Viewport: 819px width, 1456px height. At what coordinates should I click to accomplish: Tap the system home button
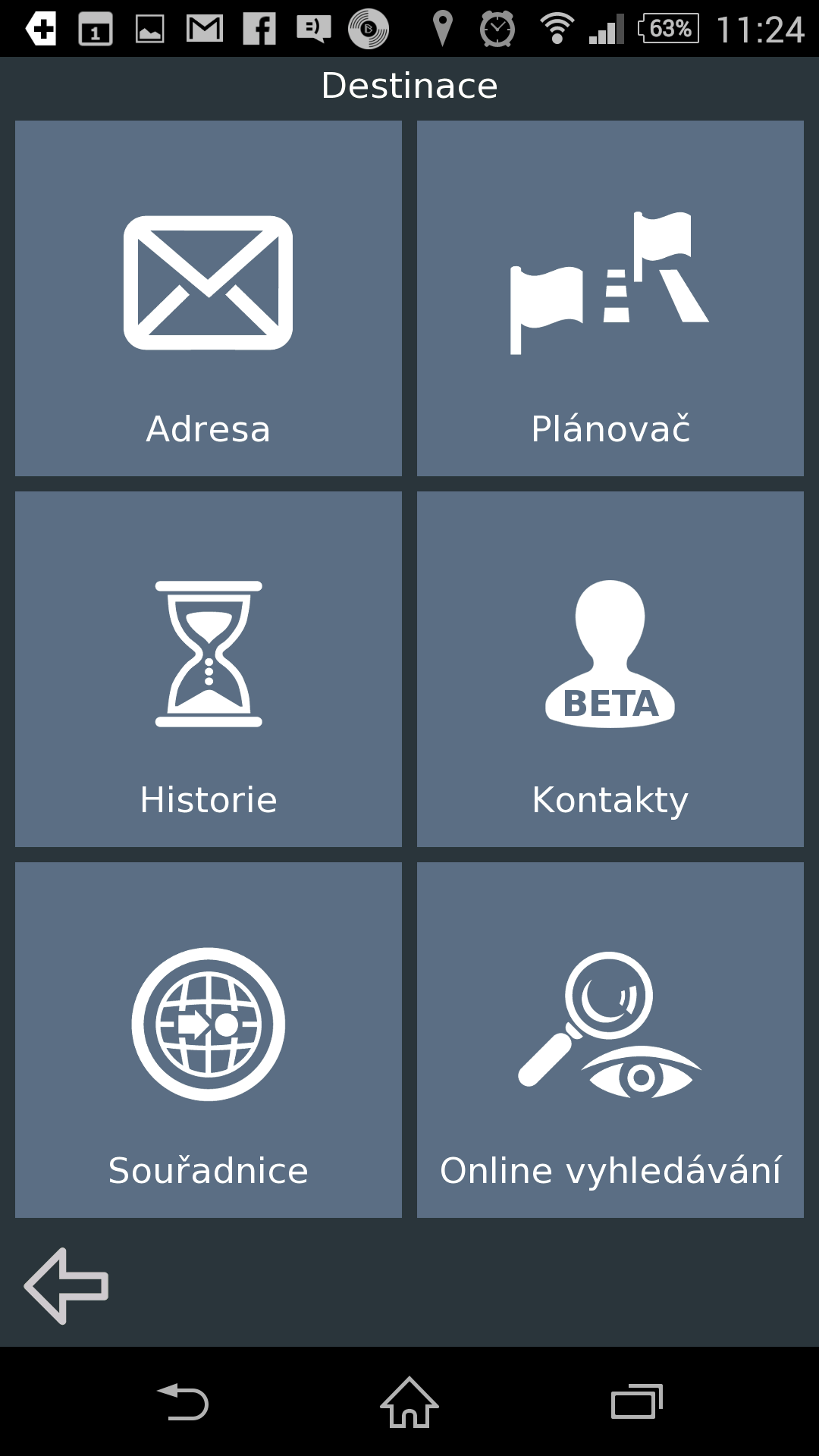(409, 1402)
